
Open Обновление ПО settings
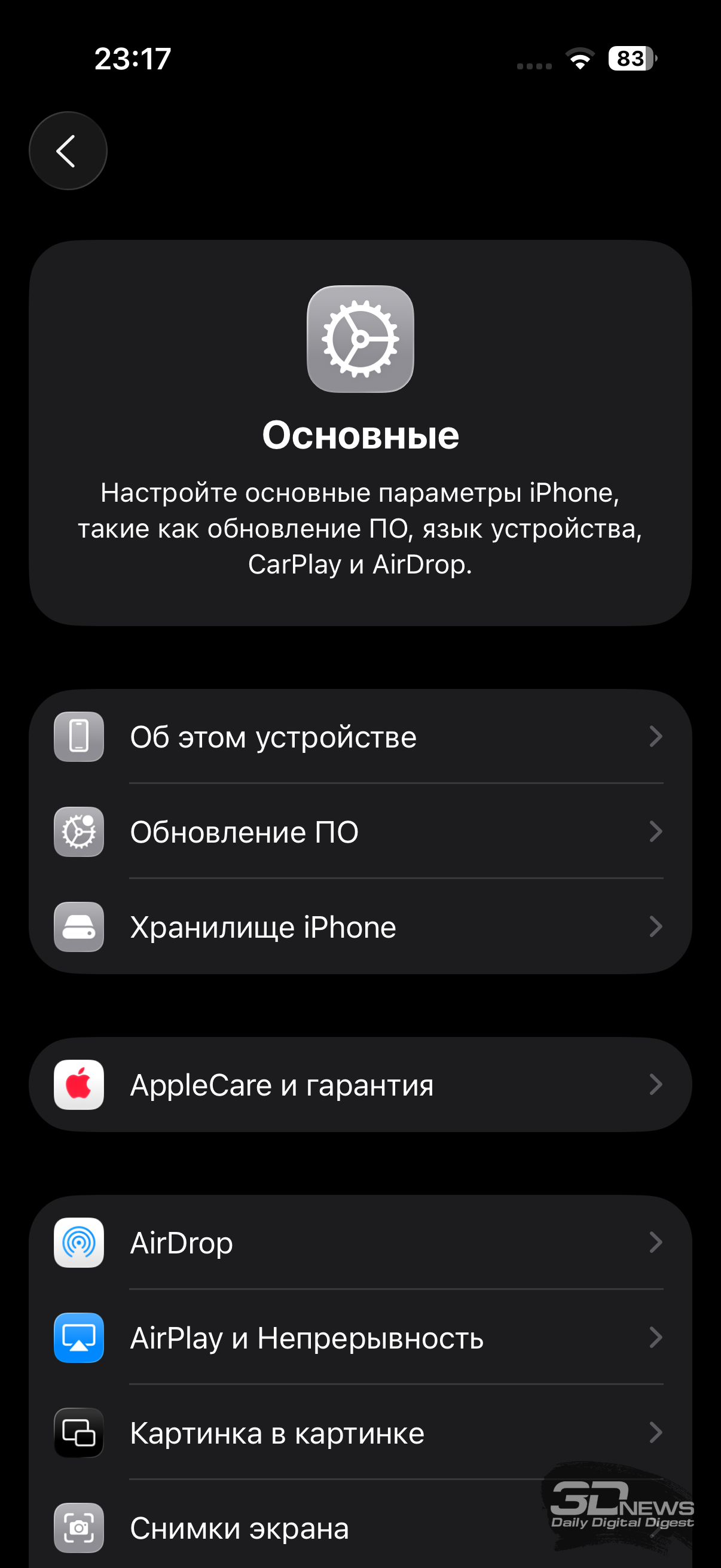click(x=359, y=831)
